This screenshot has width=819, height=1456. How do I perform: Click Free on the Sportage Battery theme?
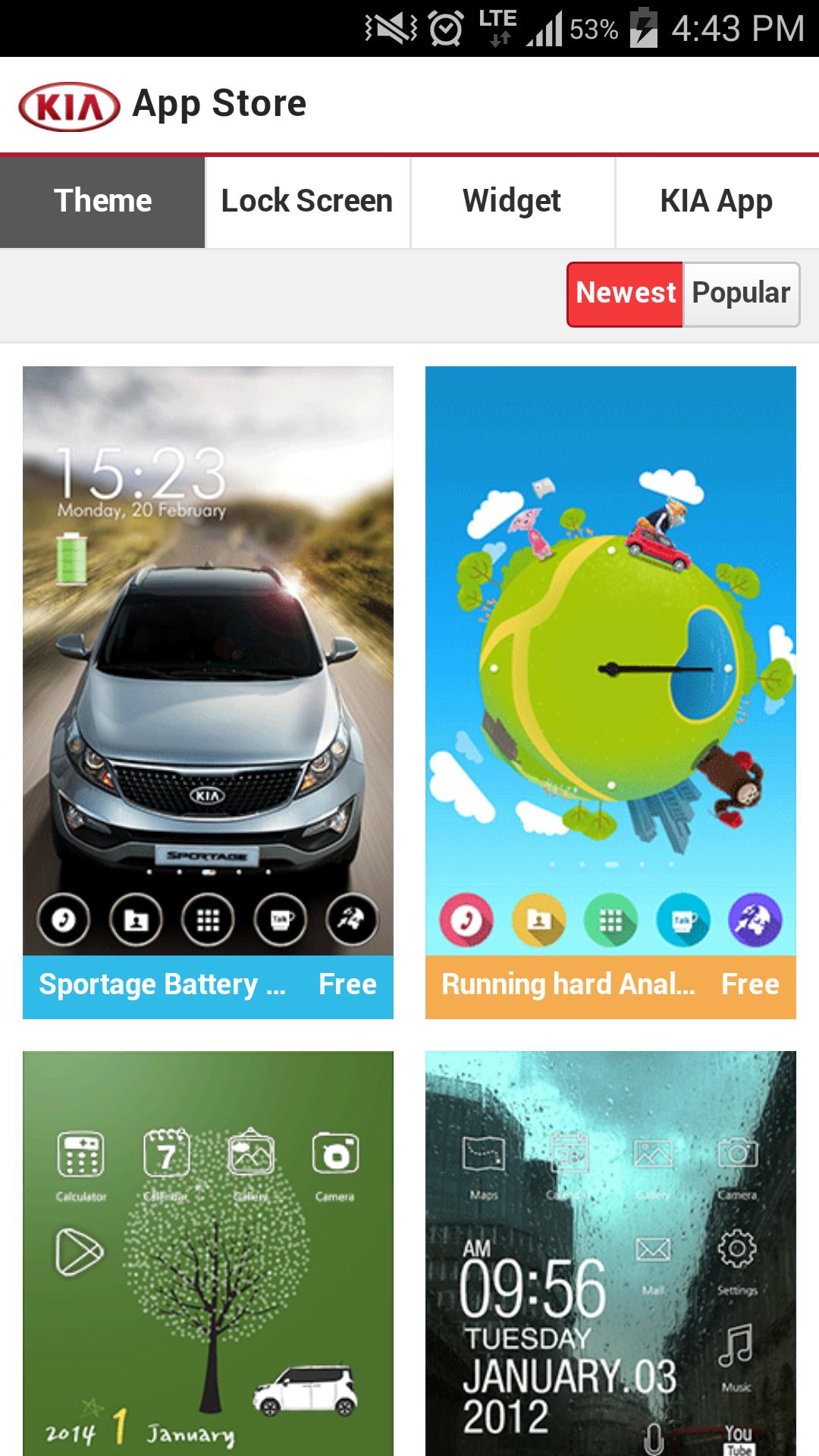tap(347, 984)
